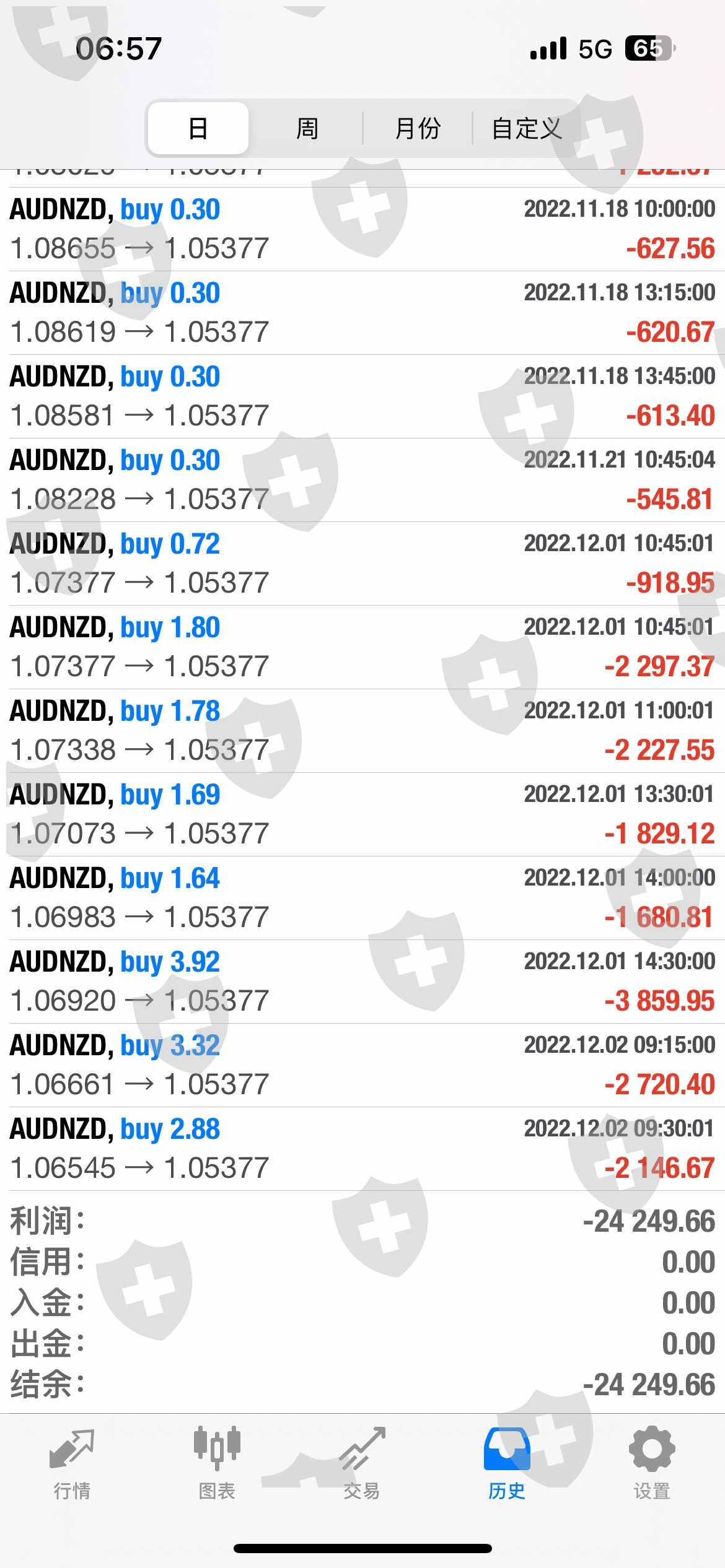Expand the AUDNZD buy 1.78 trade
This screenshot has width=725, height=1568.
click(x=362, y=731)
